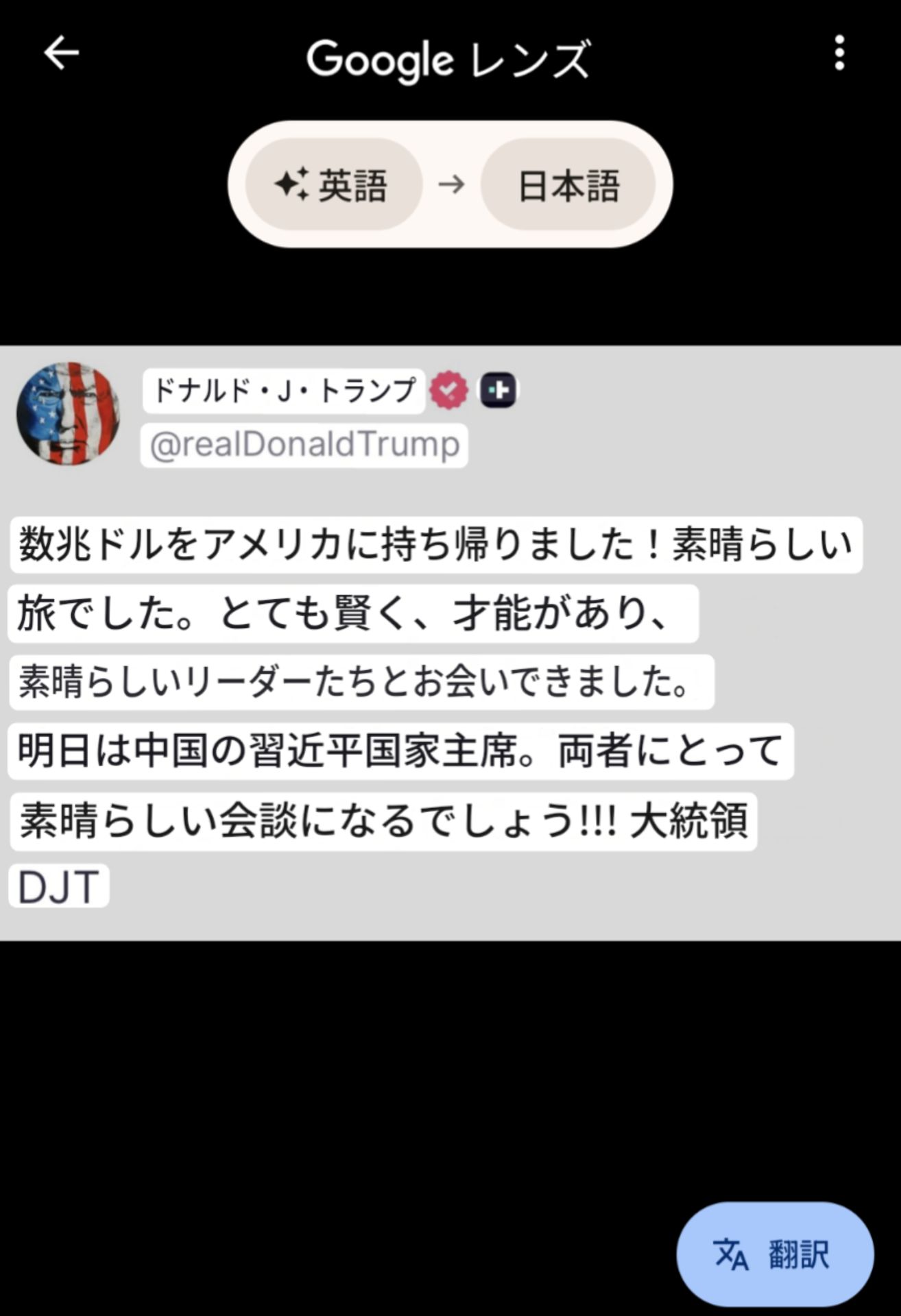
Task: Tap the highlighted DJT text segment
Action: pyautogui.click(x=58, y=888)
